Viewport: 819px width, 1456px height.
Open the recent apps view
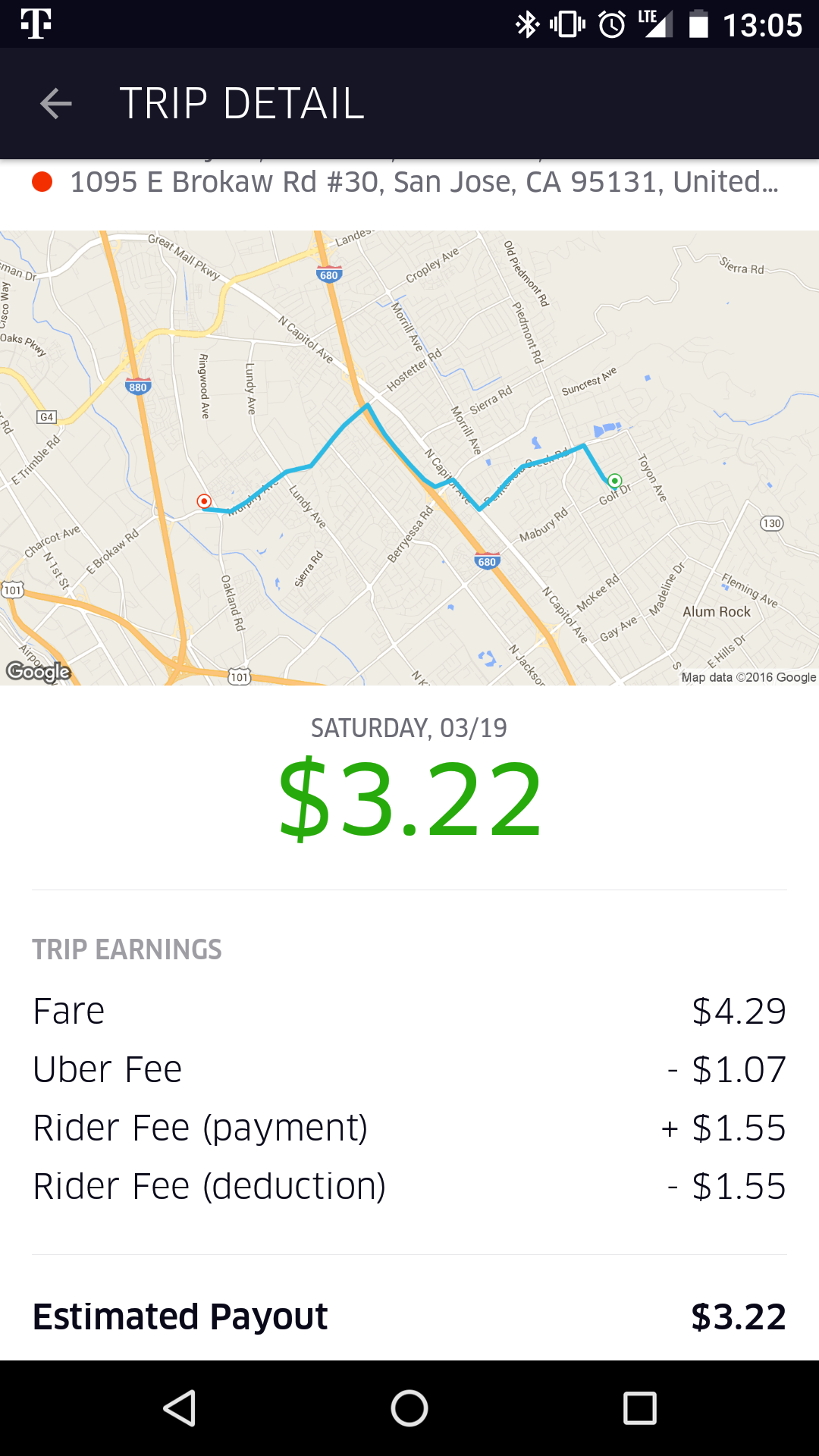click(639, 1408)
